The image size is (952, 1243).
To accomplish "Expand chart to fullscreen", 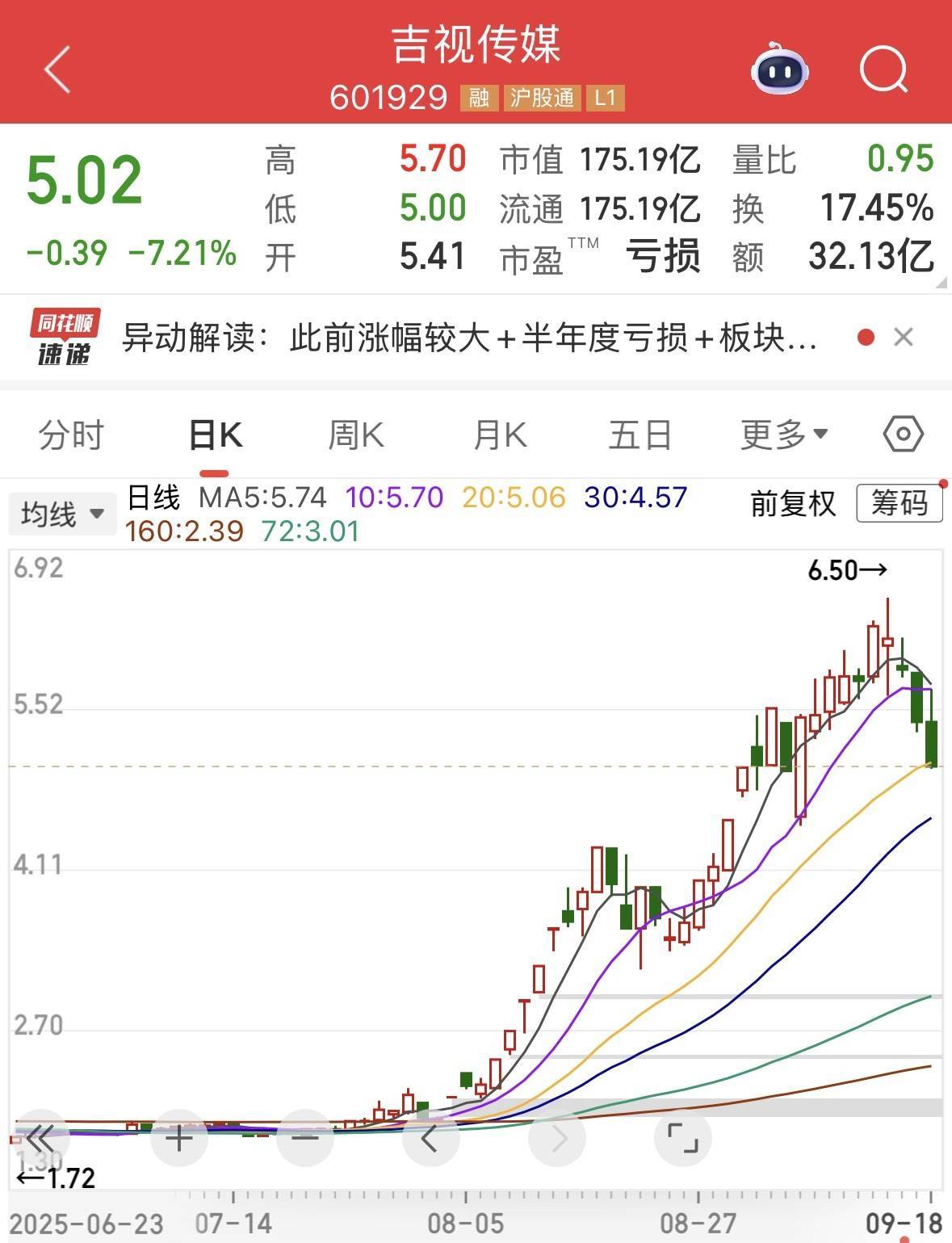I will [682, 1139].
